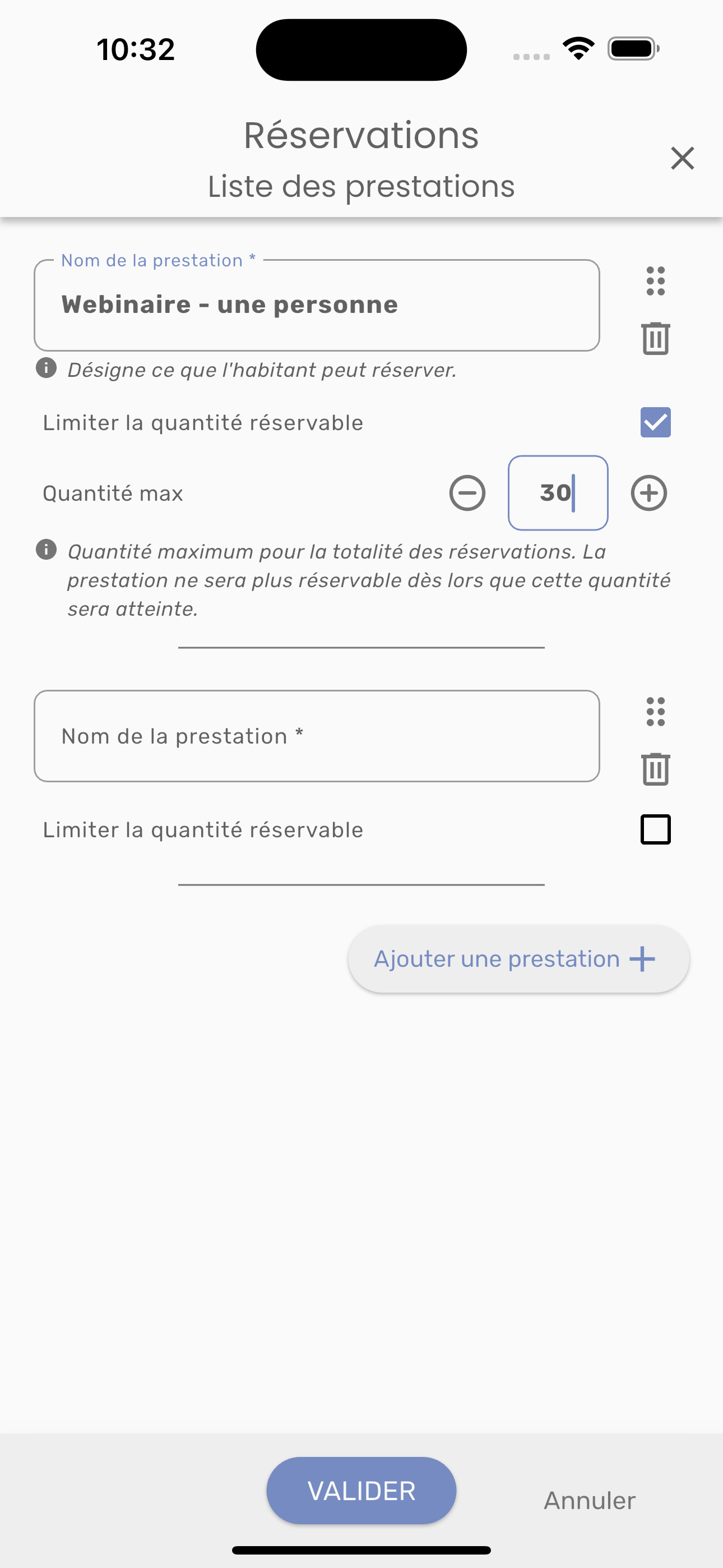Image resolution: width=723 pixels, height=1568 pixels.
Task: Delete the Webinaire prestation with trash icon
Action: [655, 339]
